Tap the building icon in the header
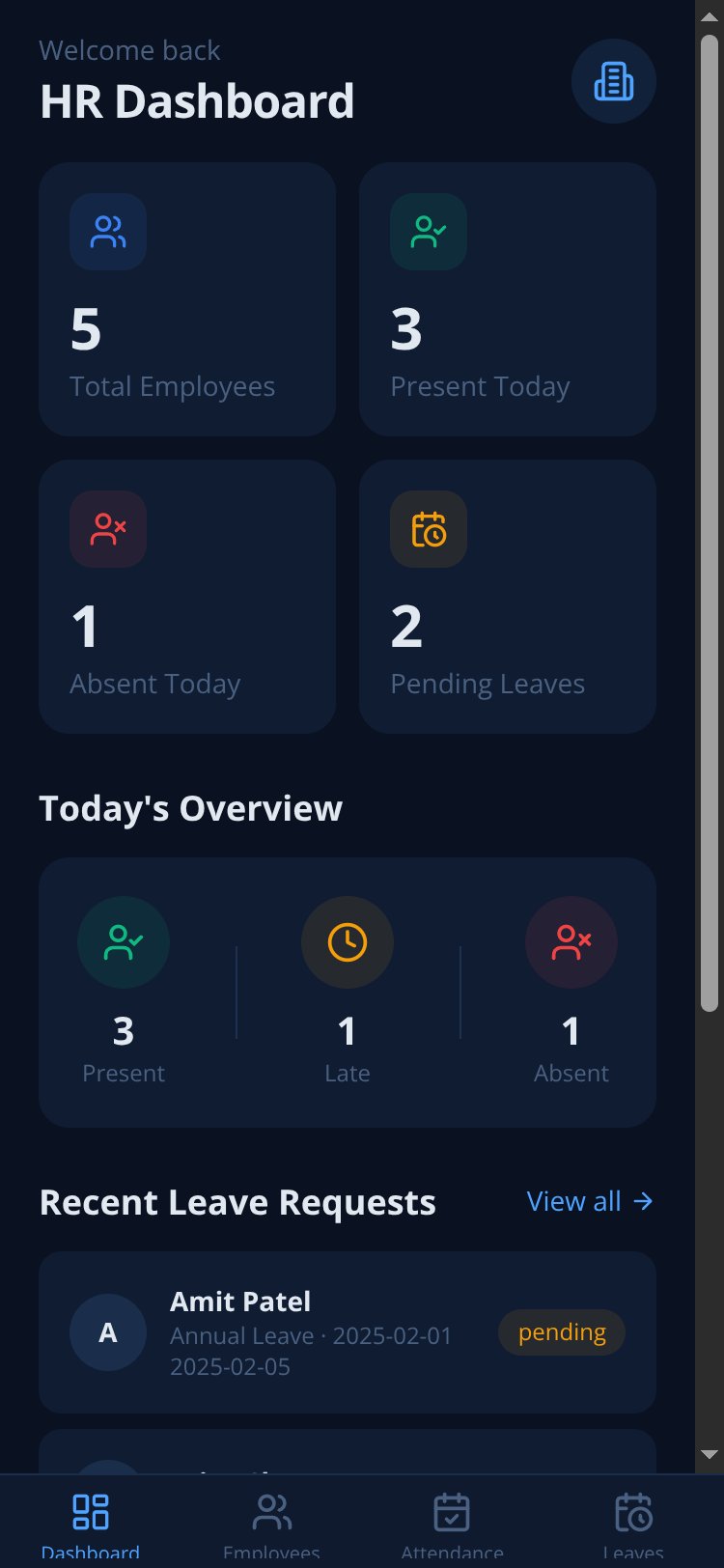 pyautogui.click(x=614, y=81)
